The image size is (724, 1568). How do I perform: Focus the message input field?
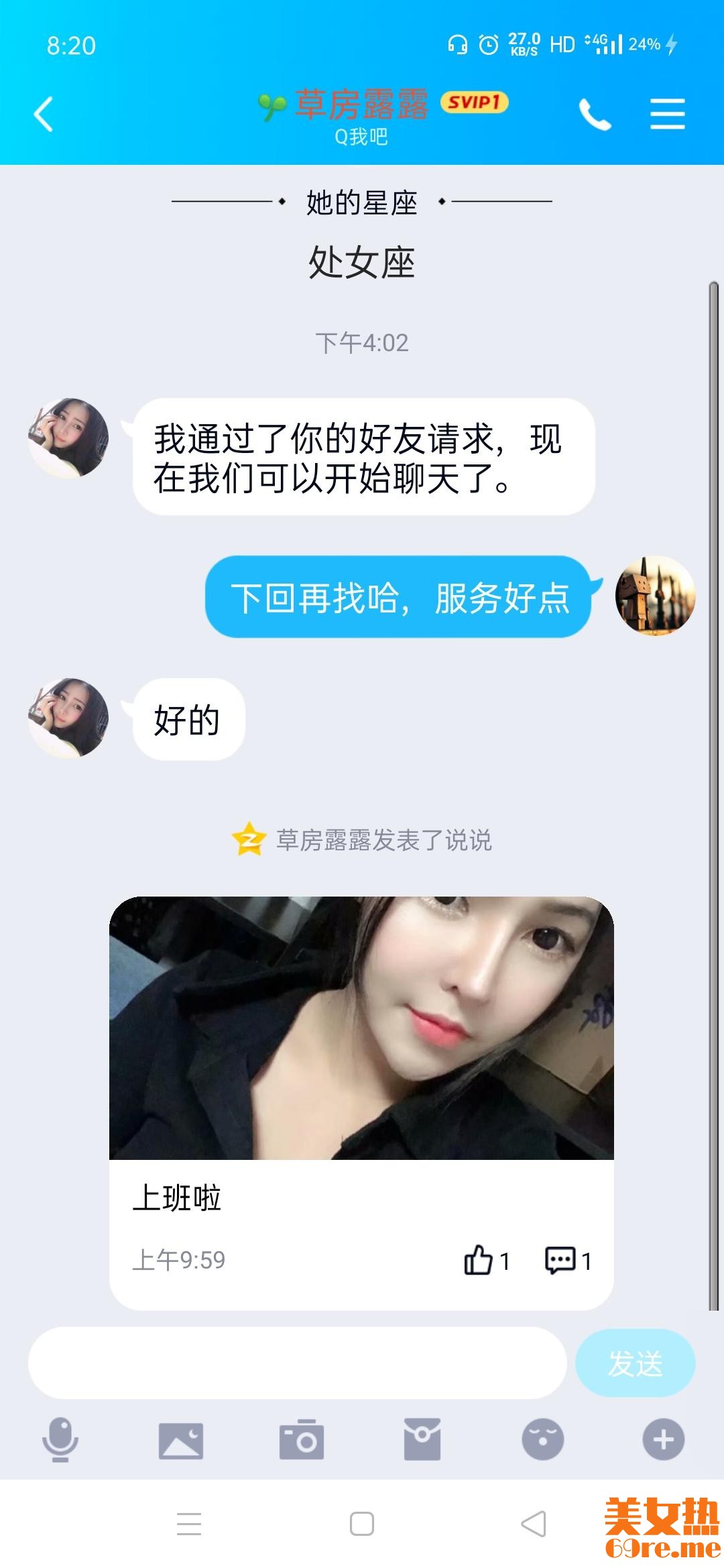297,1363
